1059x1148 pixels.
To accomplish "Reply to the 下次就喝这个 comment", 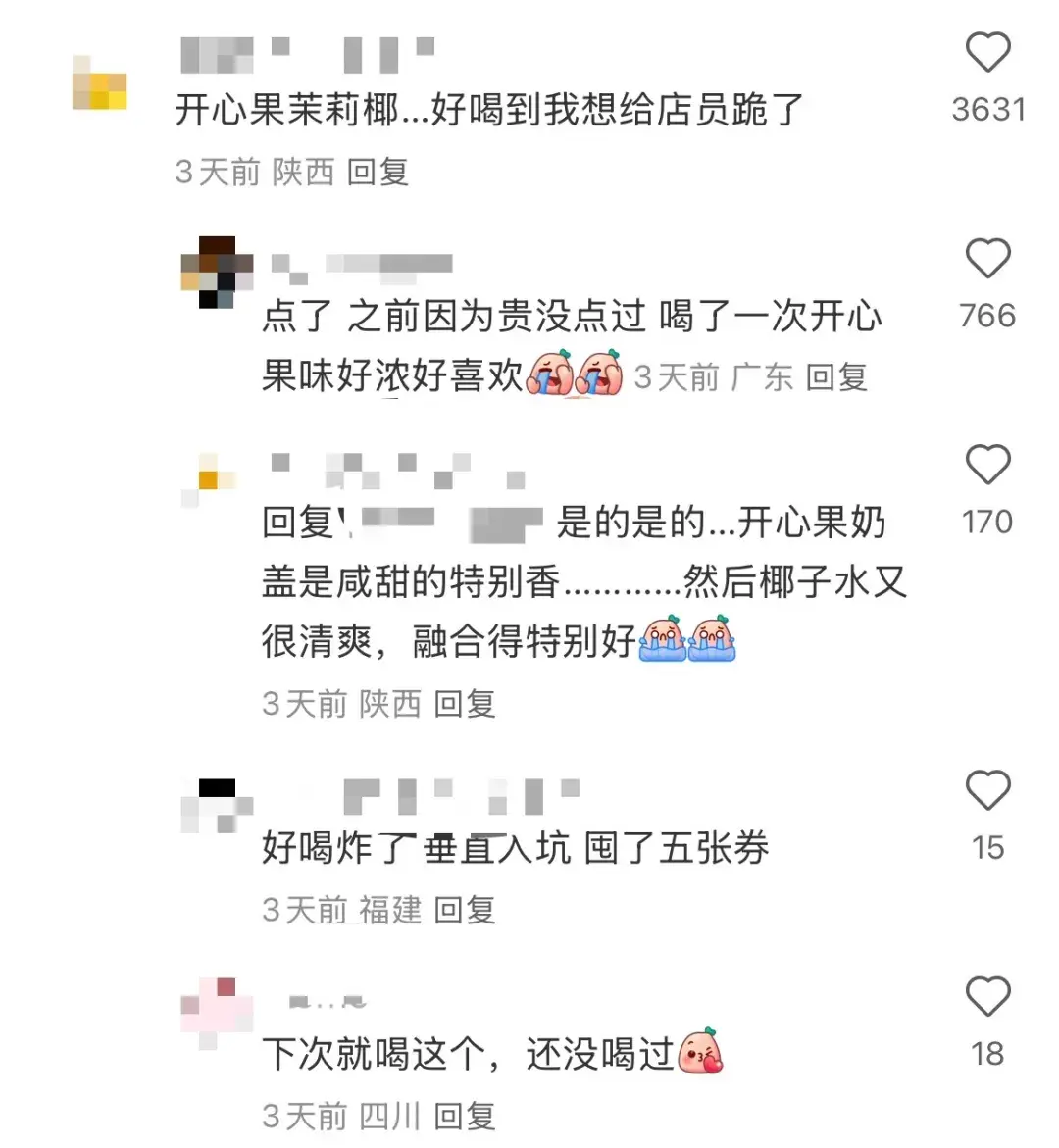I will pos(465,1116).
